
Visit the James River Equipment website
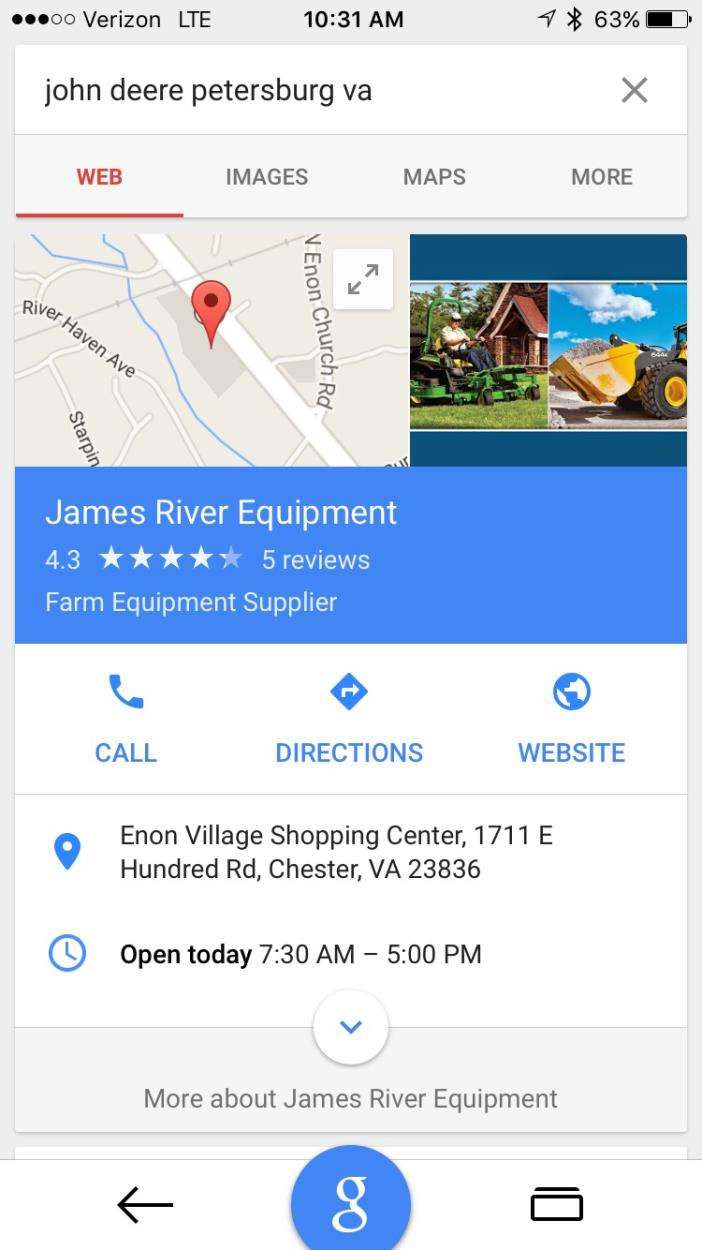pos(571,718)
